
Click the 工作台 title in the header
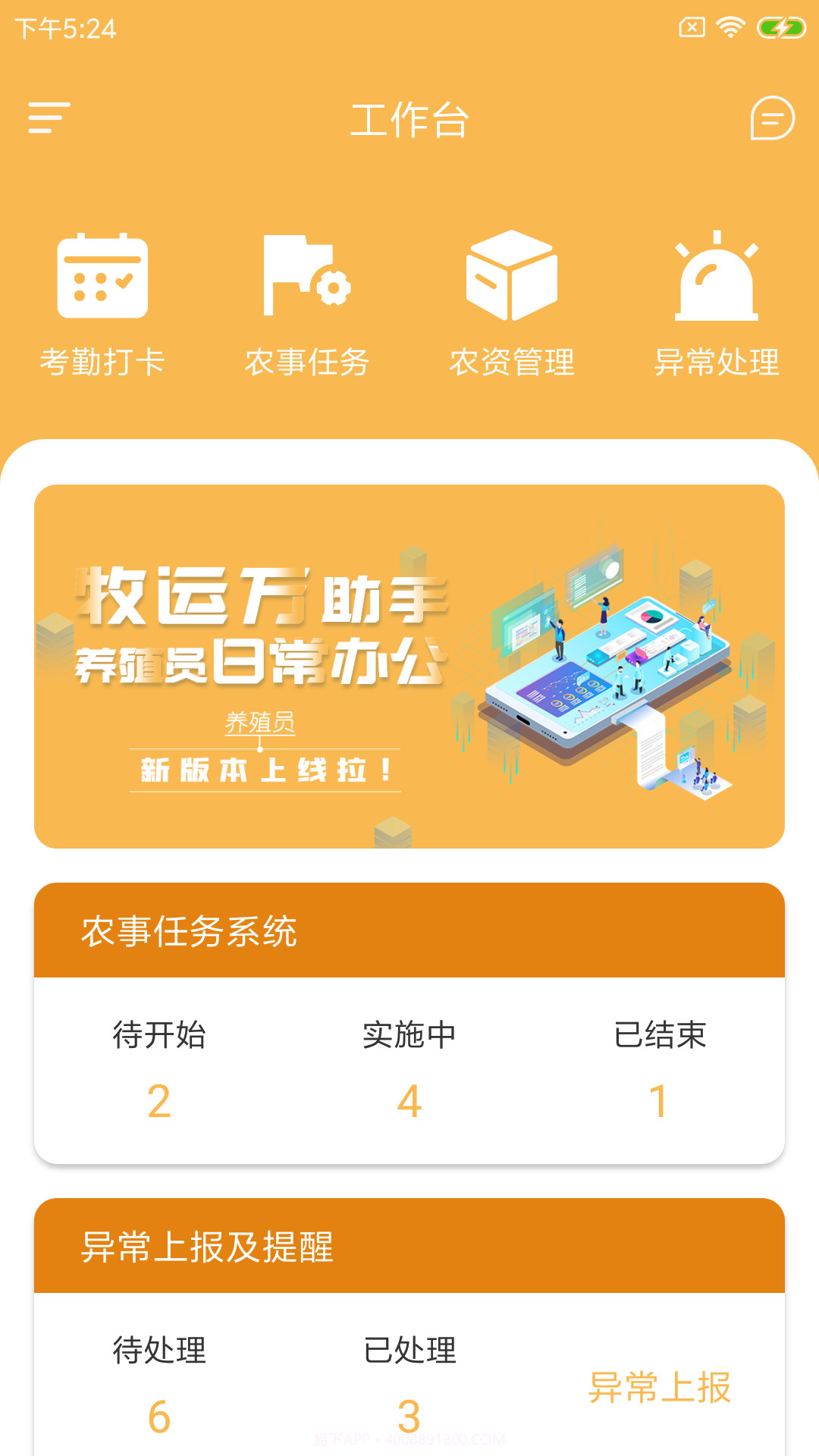click(409, 120)
